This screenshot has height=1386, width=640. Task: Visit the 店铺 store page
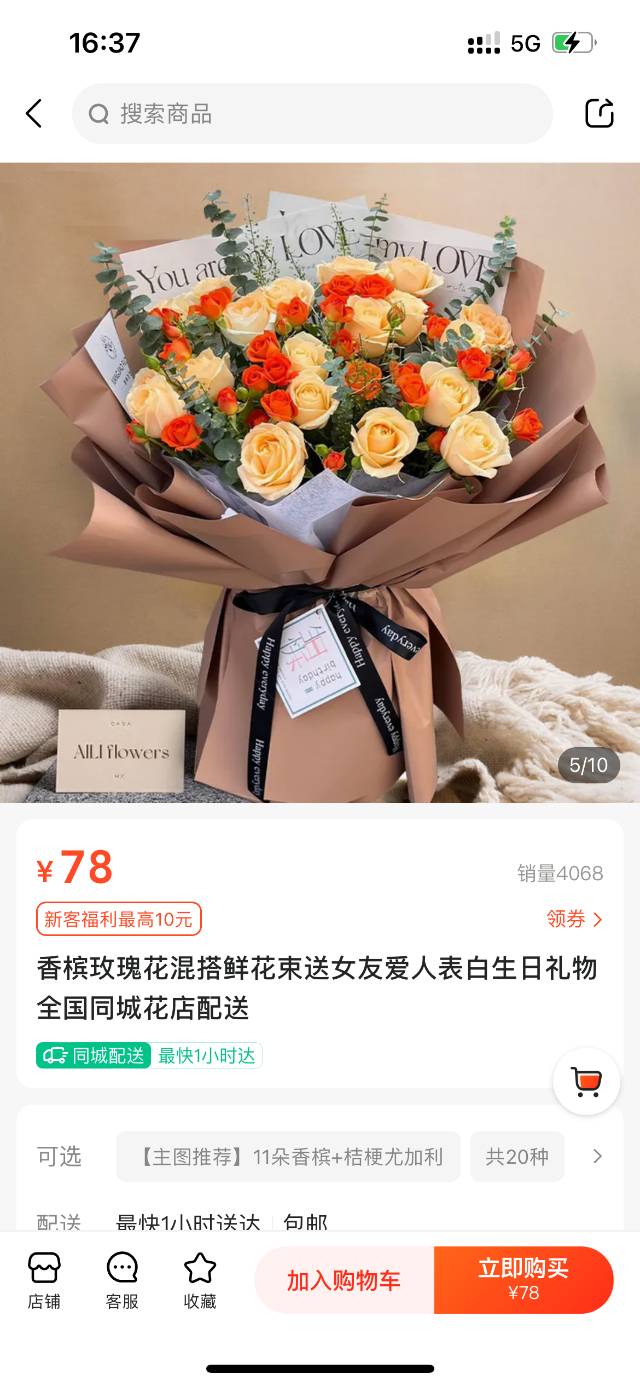tap(44, 1280)
